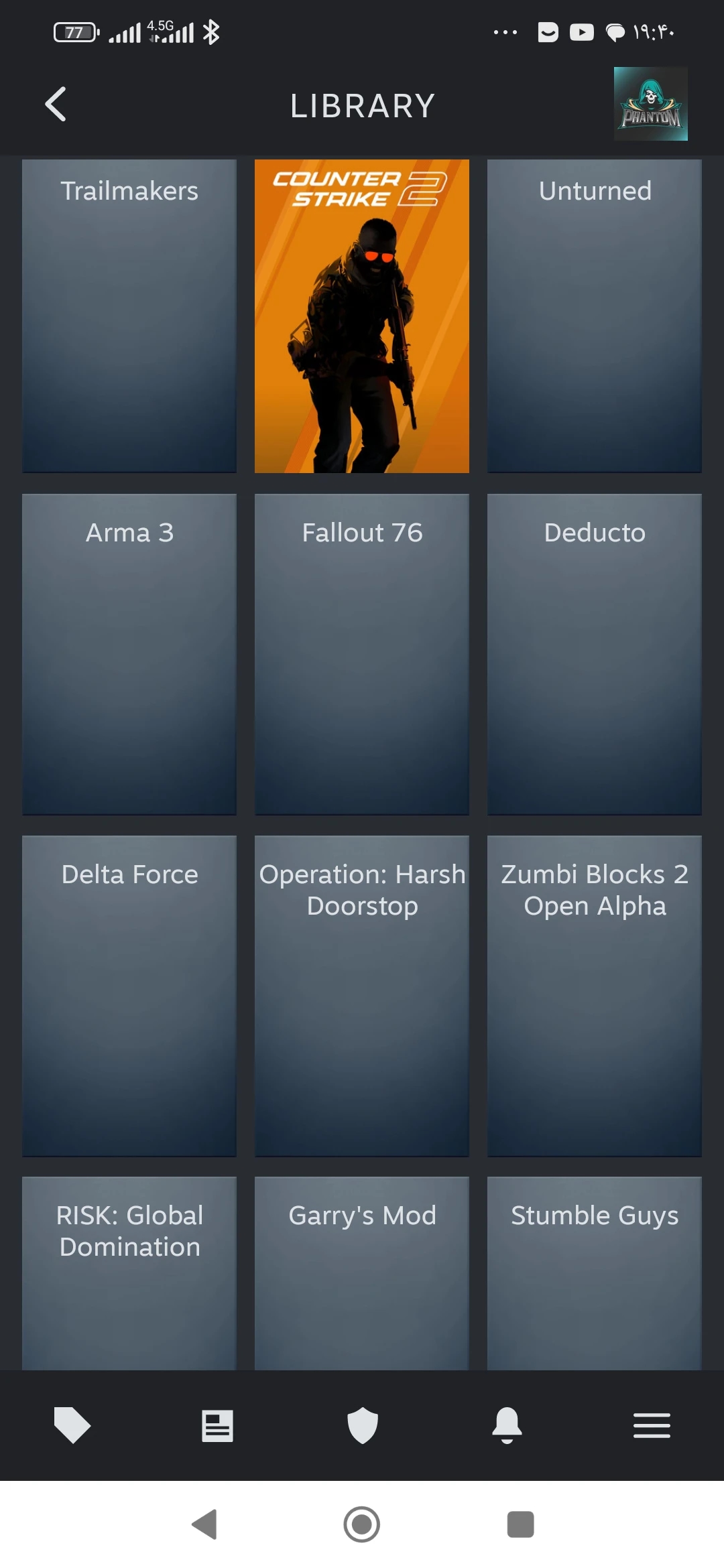Open Trailmakers game tile
Screen dimensions: 724x1568
click(129, 316)
